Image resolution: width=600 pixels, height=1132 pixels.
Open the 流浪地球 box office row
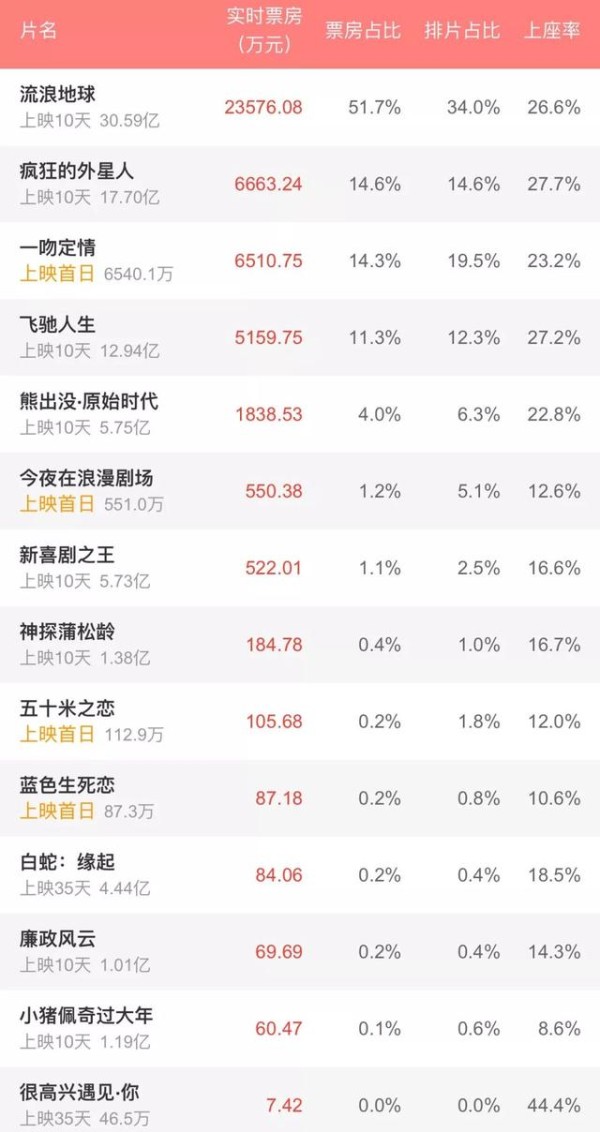click(x=300, y=108)
